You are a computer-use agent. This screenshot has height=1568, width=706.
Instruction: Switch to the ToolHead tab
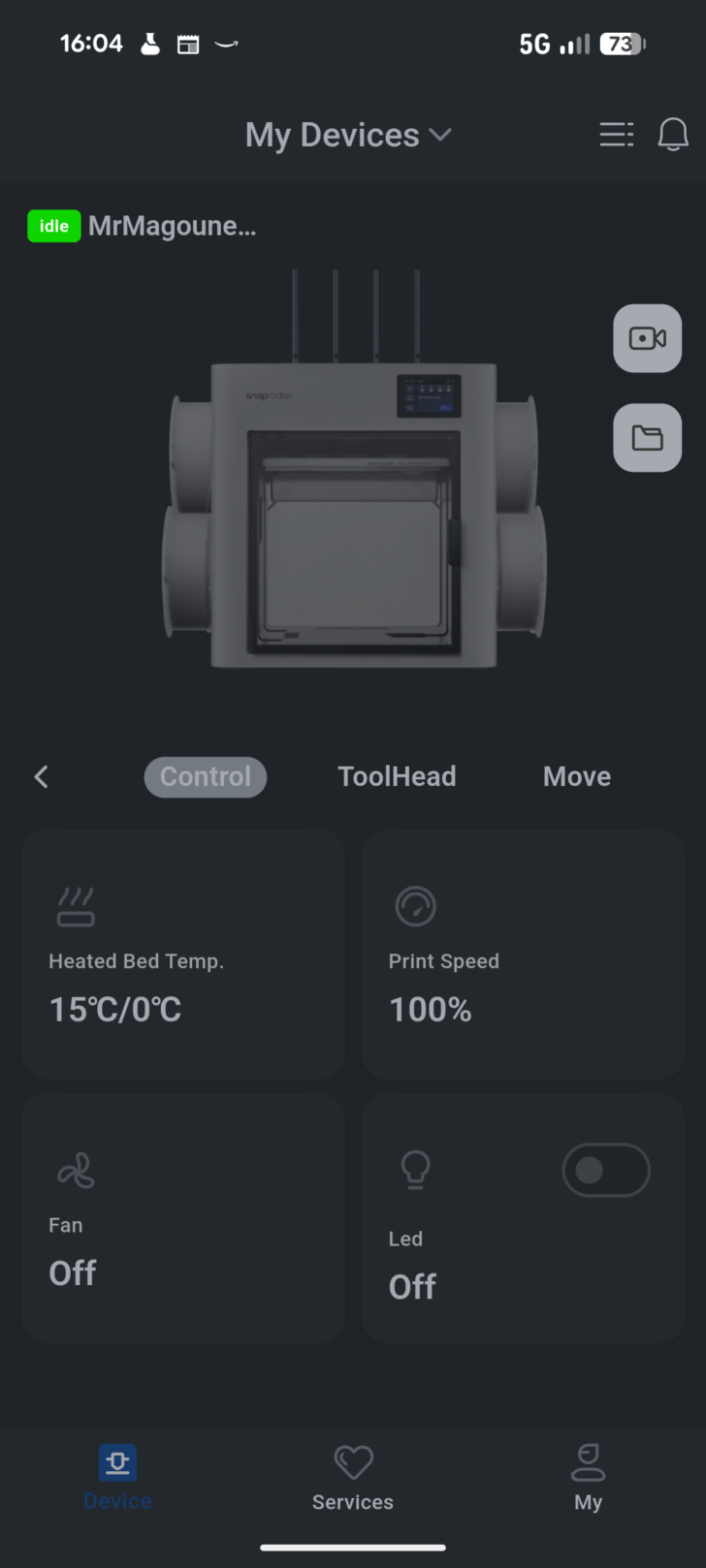point(397,776)
